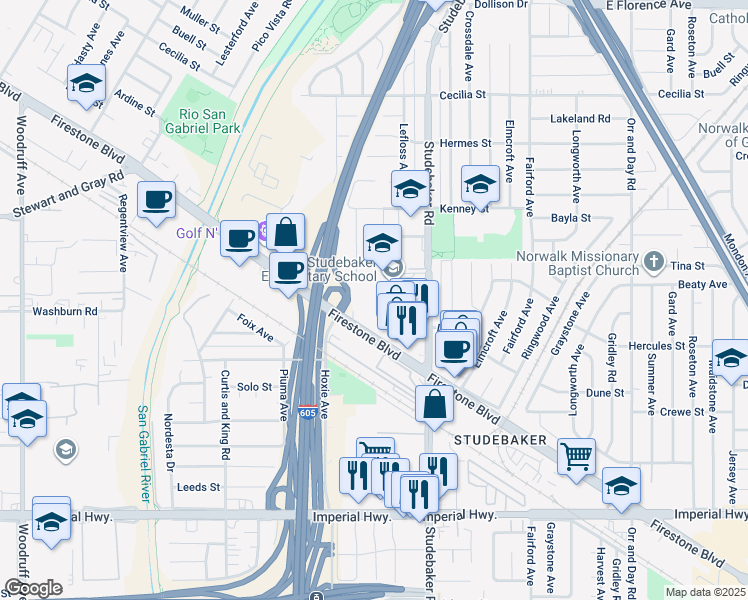Screen dimensions: 748x600
Task: Select the school marker near Kenney St
Action: point(480,185)
